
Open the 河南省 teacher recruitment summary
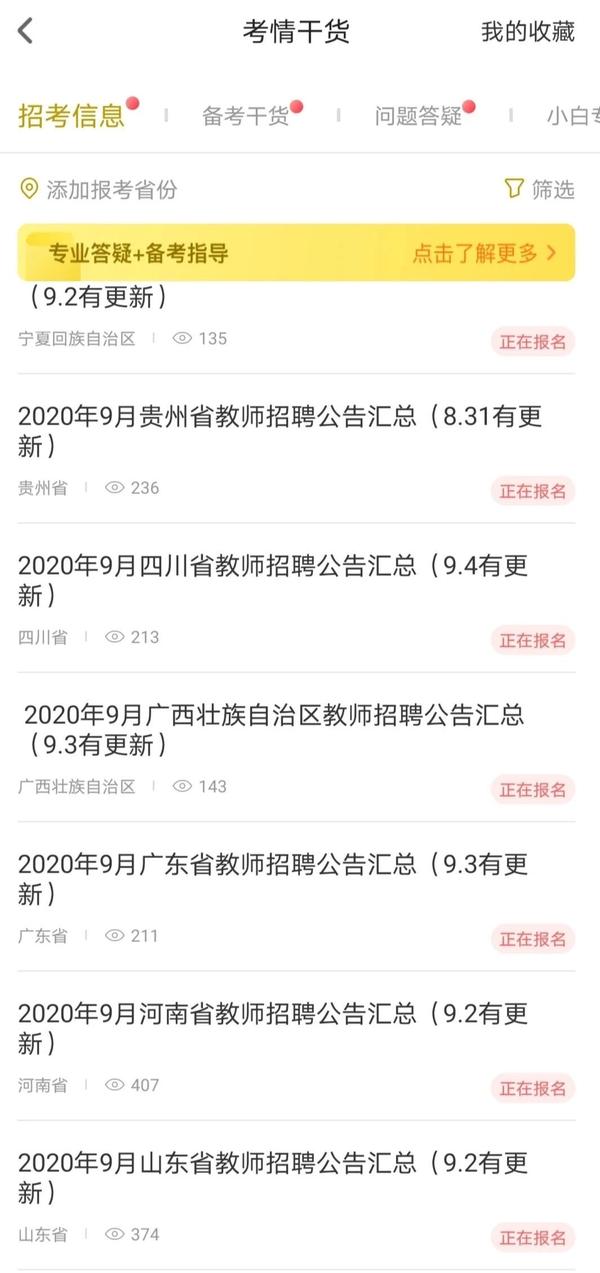(x=296, y=1045)
